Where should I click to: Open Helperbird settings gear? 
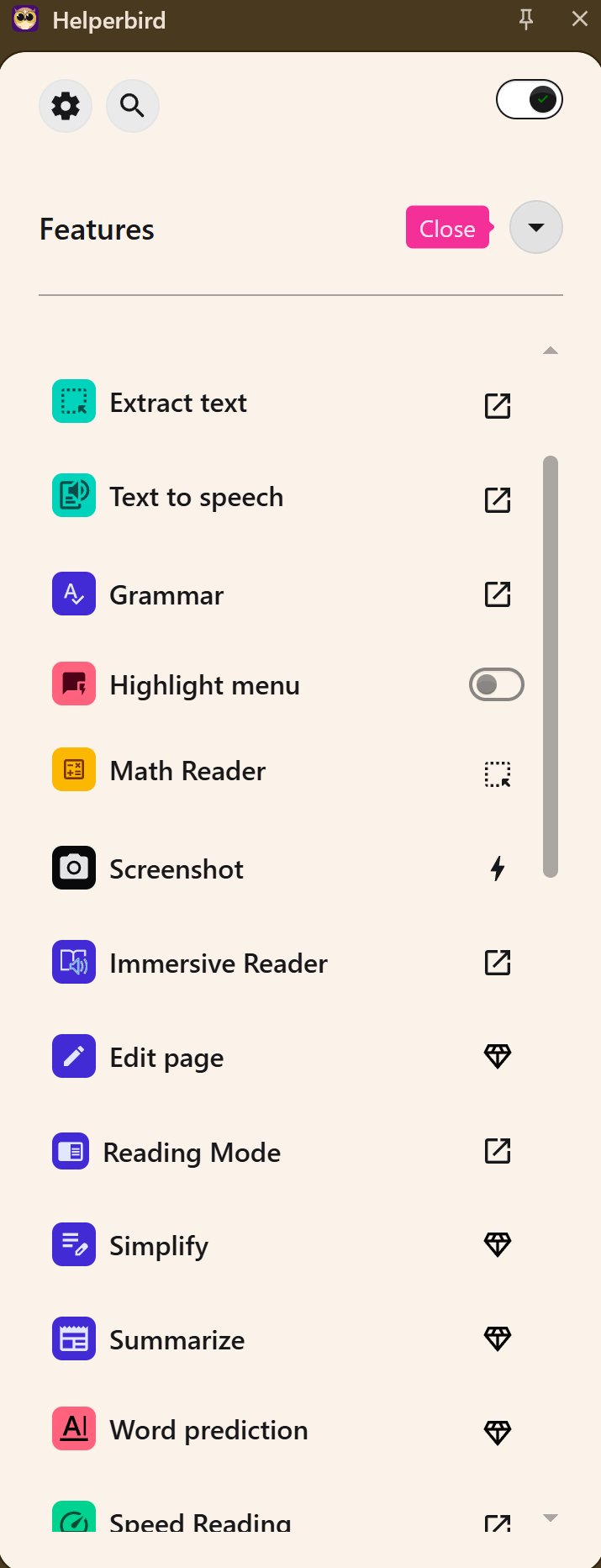66,106
